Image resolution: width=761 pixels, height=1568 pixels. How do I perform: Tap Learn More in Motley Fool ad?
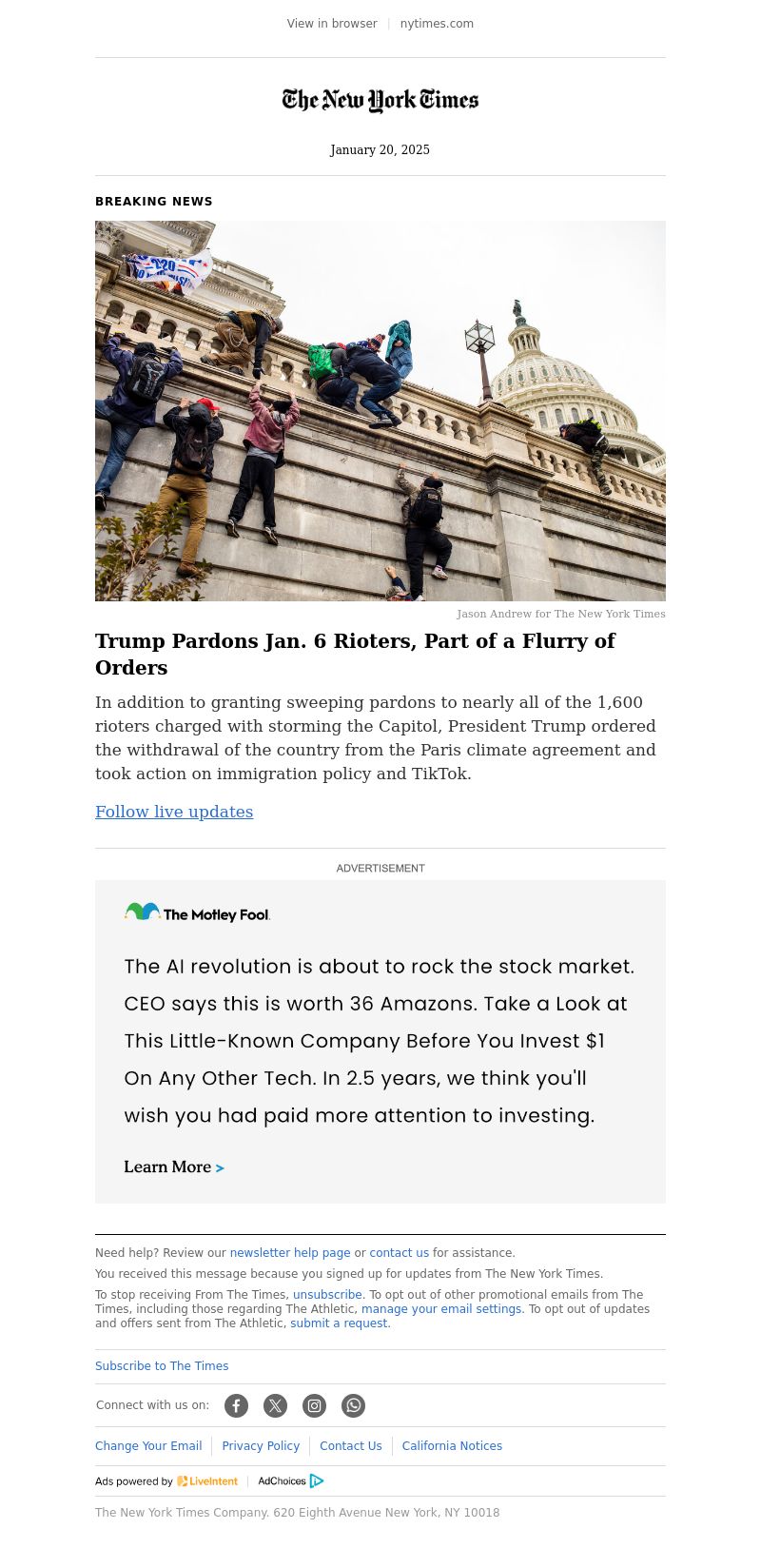[174, 1167]
